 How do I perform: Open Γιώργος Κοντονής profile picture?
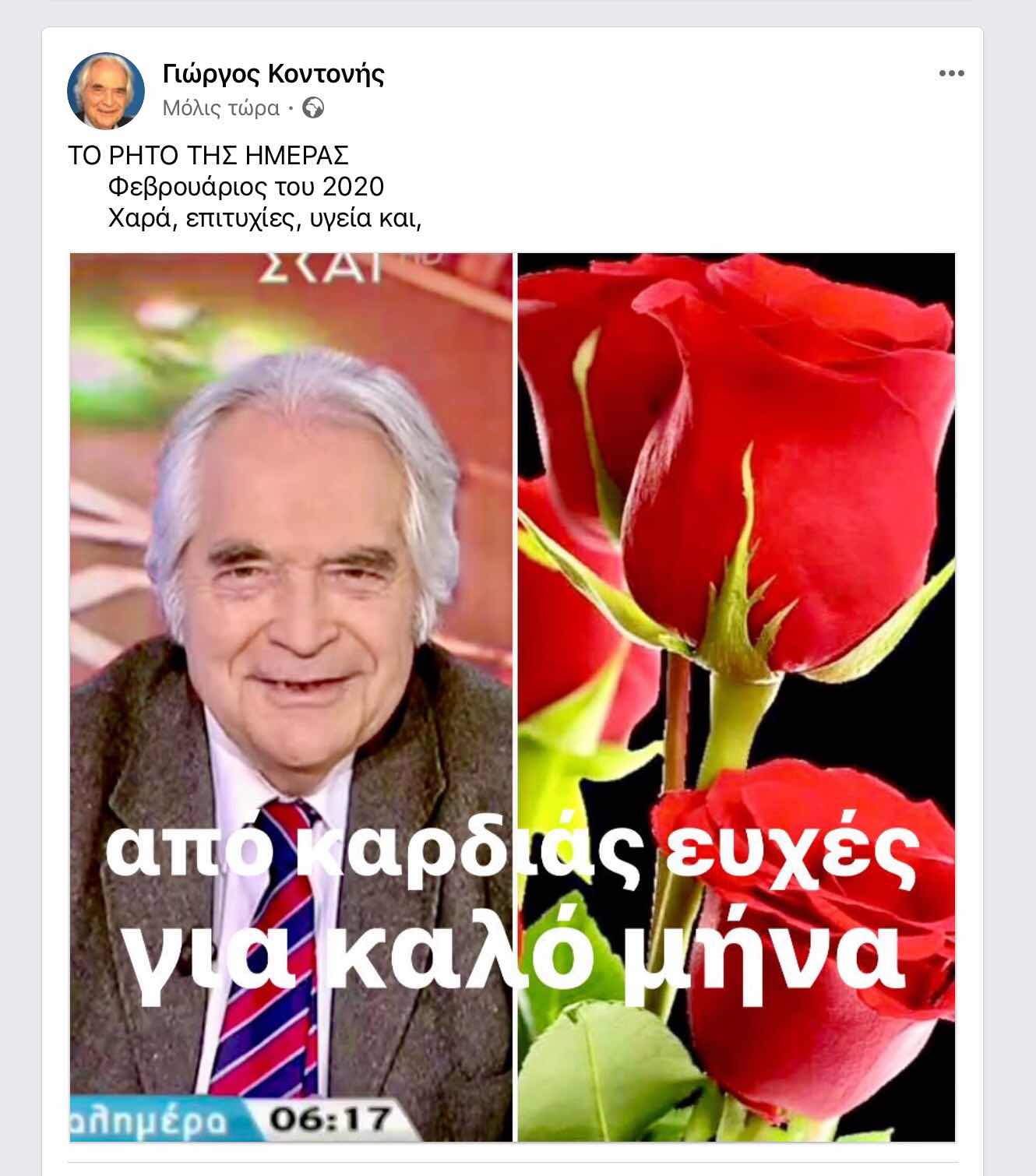pos(106,90)
